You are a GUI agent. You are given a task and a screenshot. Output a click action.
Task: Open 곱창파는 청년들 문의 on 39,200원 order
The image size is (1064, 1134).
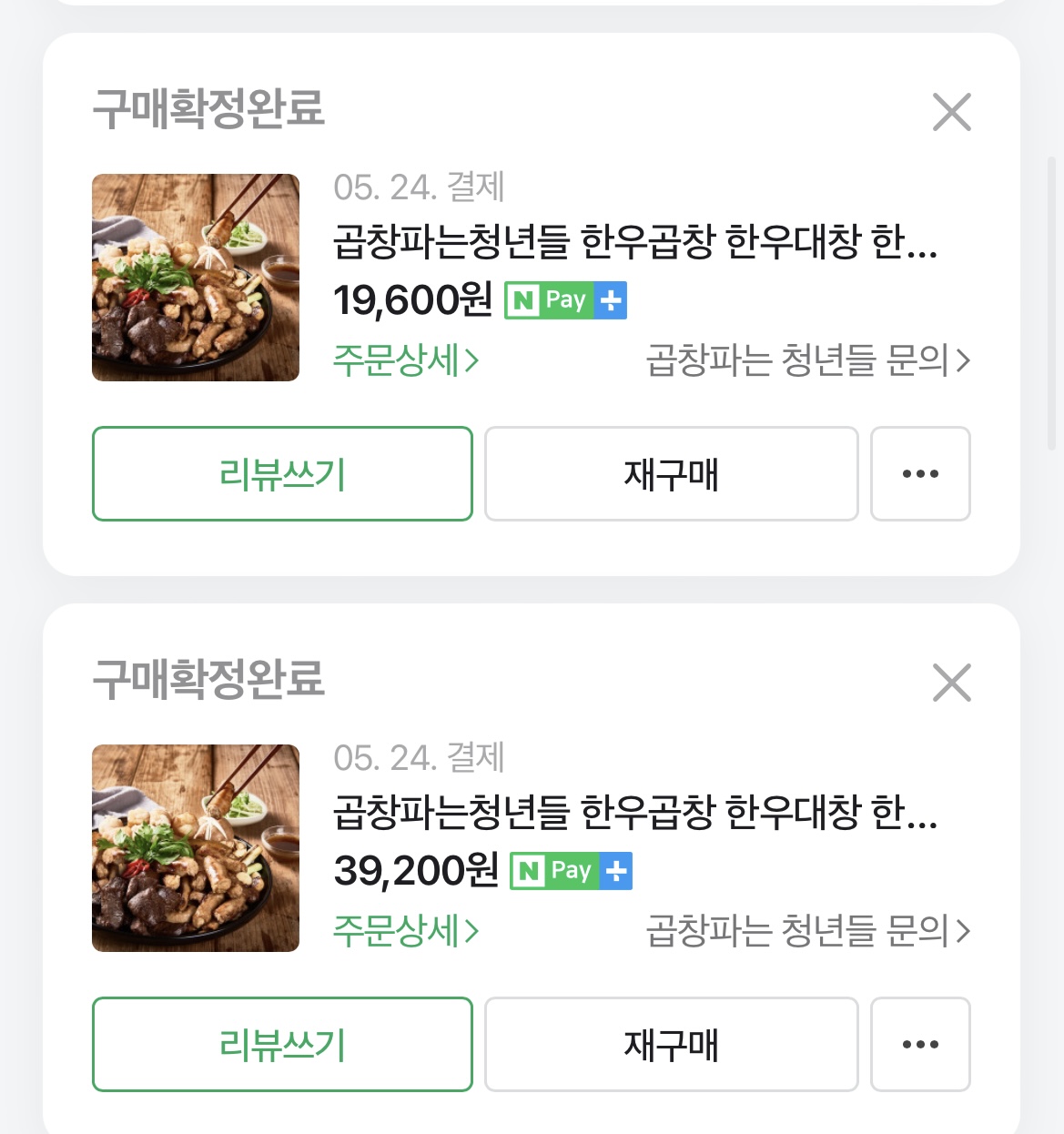(x=807, y=931)
